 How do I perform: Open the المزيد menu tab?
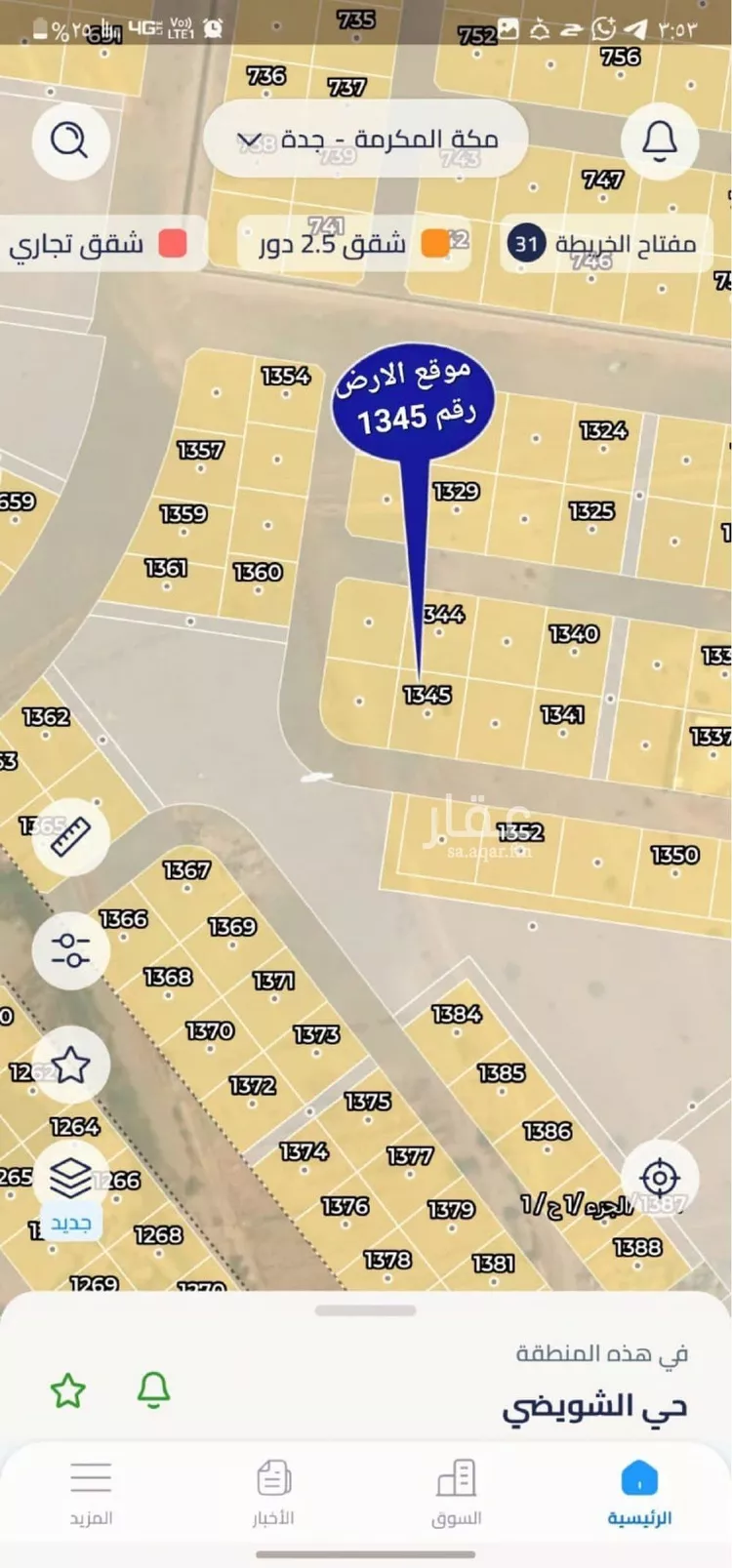point(91,1493)
